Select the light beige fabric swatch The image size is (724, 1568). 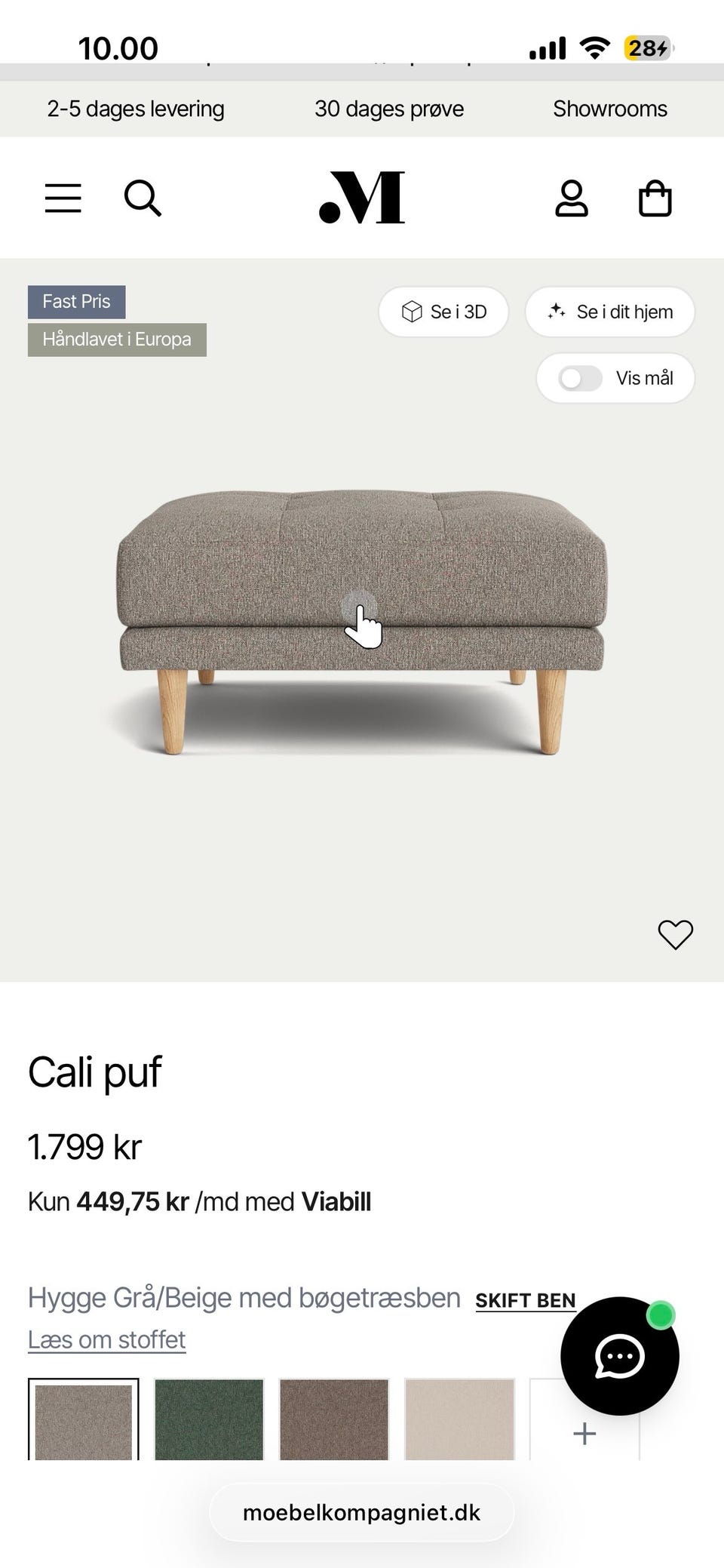[x=459, y=1419]
